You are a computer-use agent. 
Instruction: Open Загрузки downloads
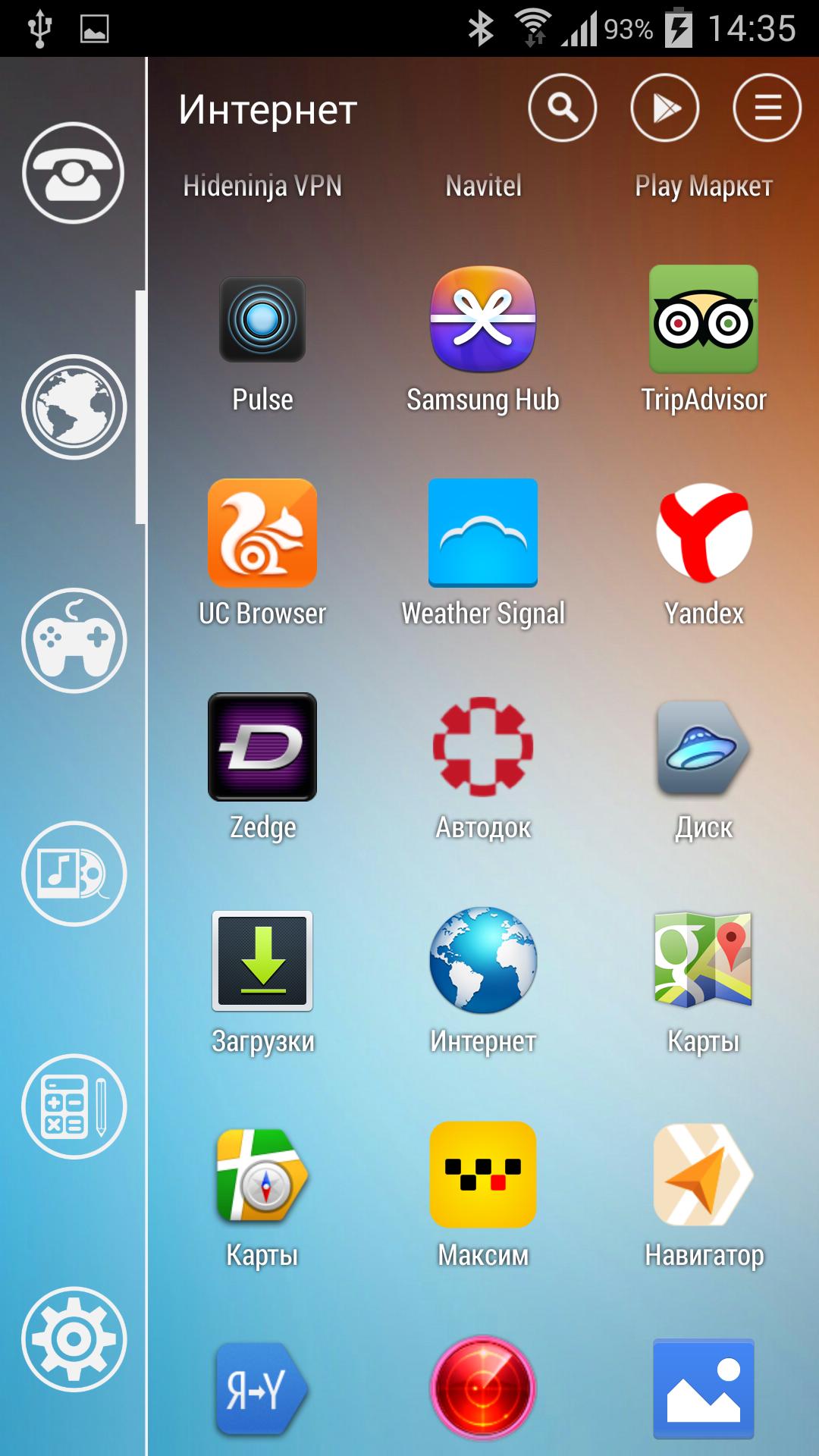262,961
